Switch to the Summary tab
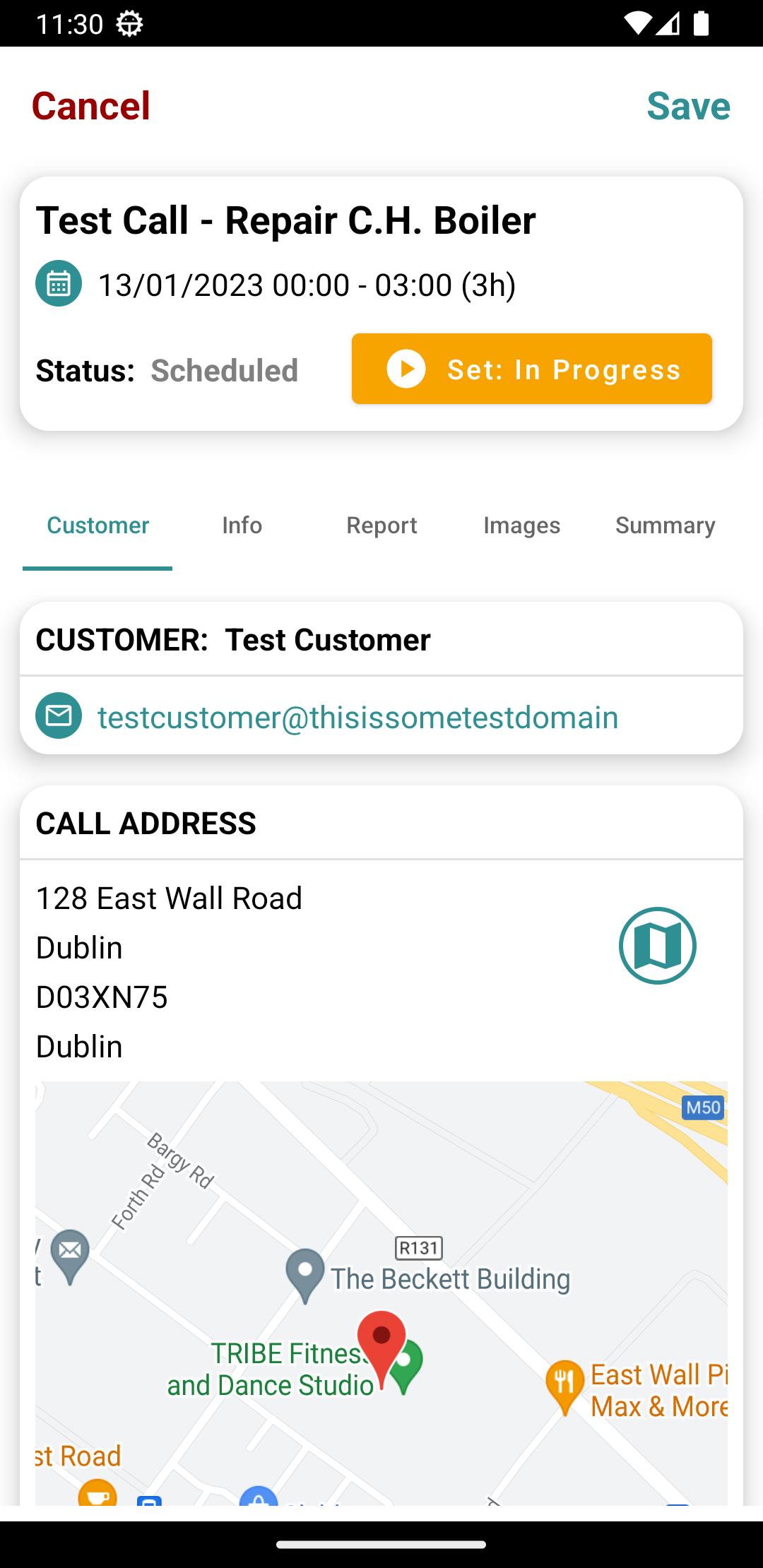The height and width of the screenshot is (1568, 763). pos(664,525)
